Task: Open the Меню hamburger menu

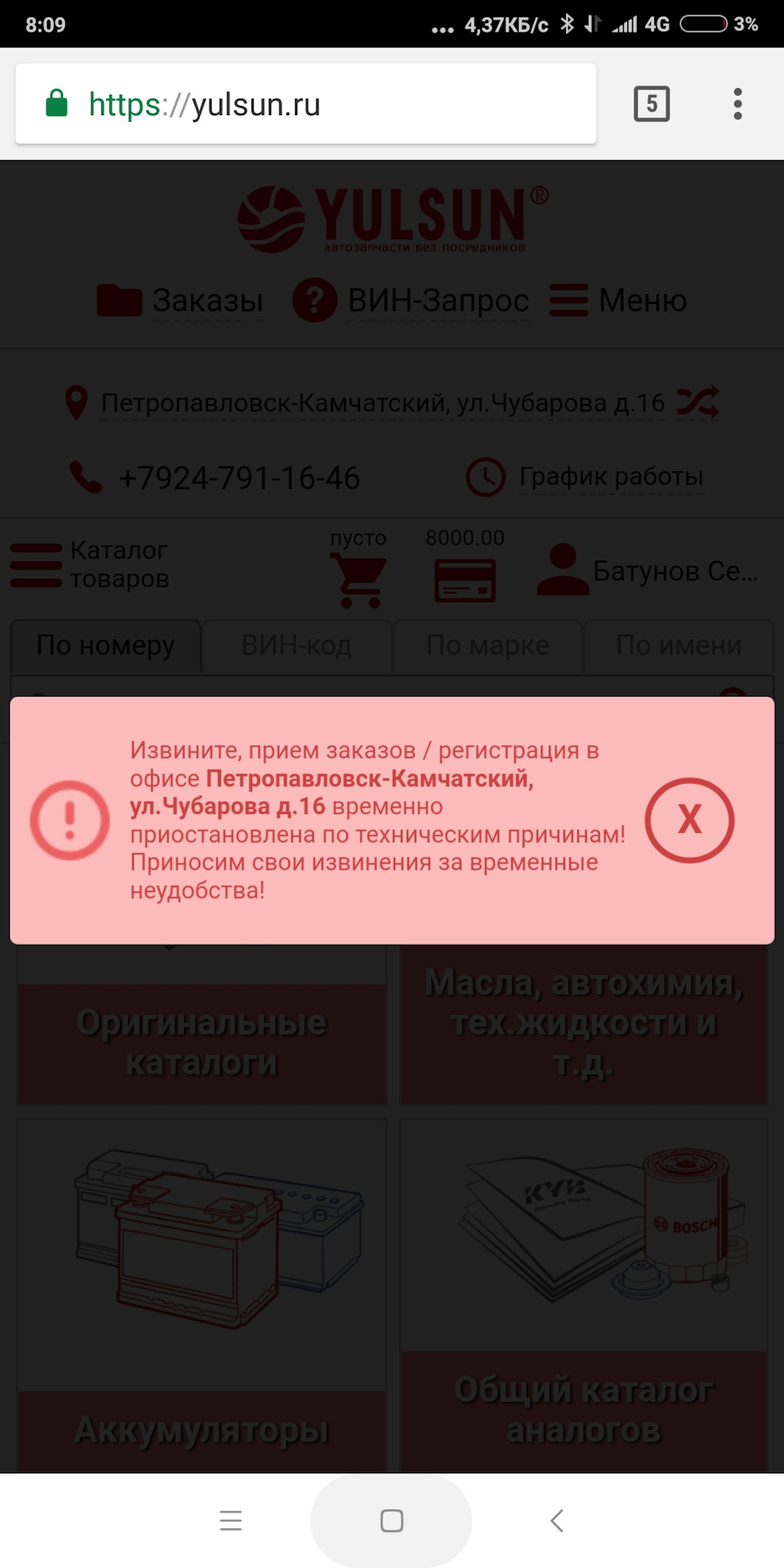Action: pyautogui.click(x=618, y=301)
